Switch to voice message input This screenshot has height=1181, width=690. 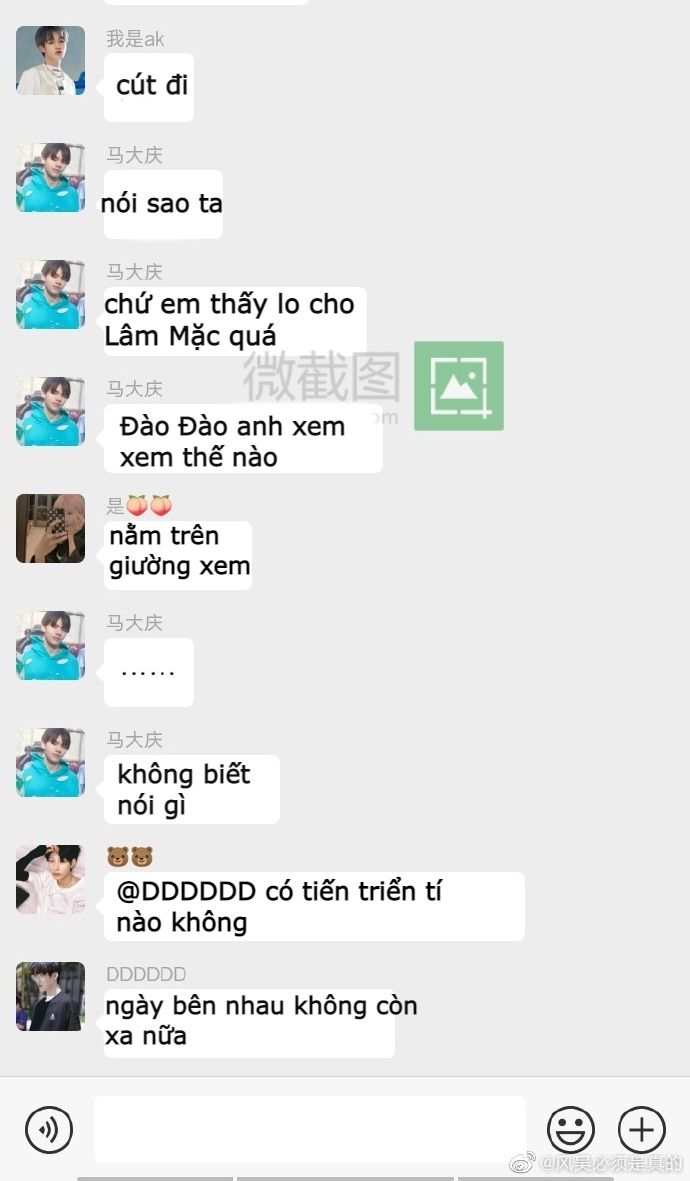pos(49,1129)
